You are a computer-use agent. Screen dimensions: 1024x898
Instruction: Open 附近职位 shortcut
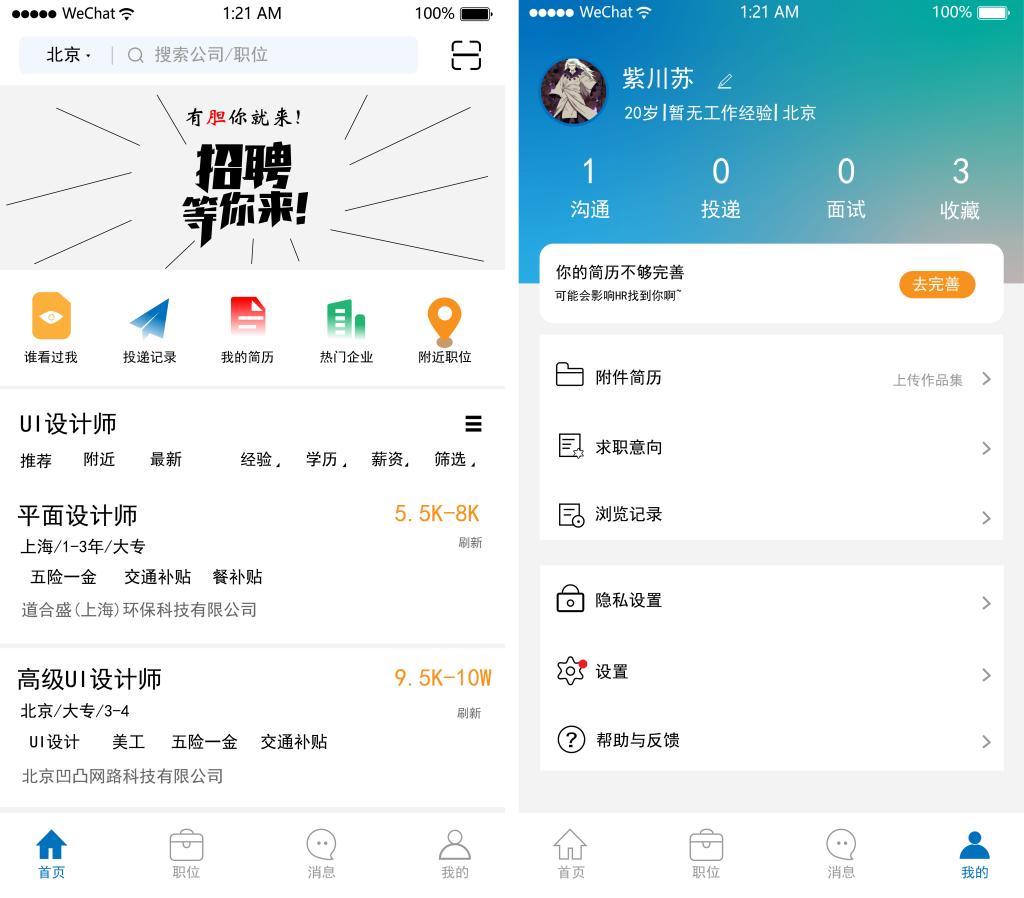click(x=444, y=328)
